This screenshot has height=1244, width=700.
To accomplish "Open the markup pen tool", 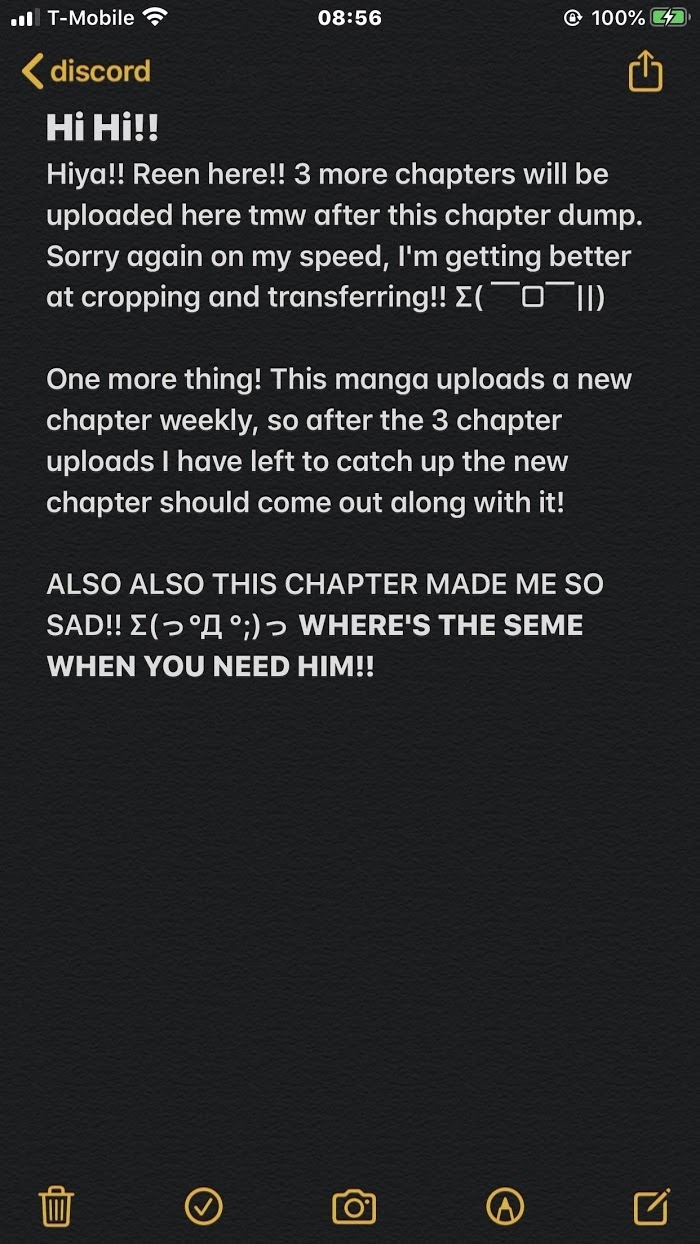I will pos(505,1206).
